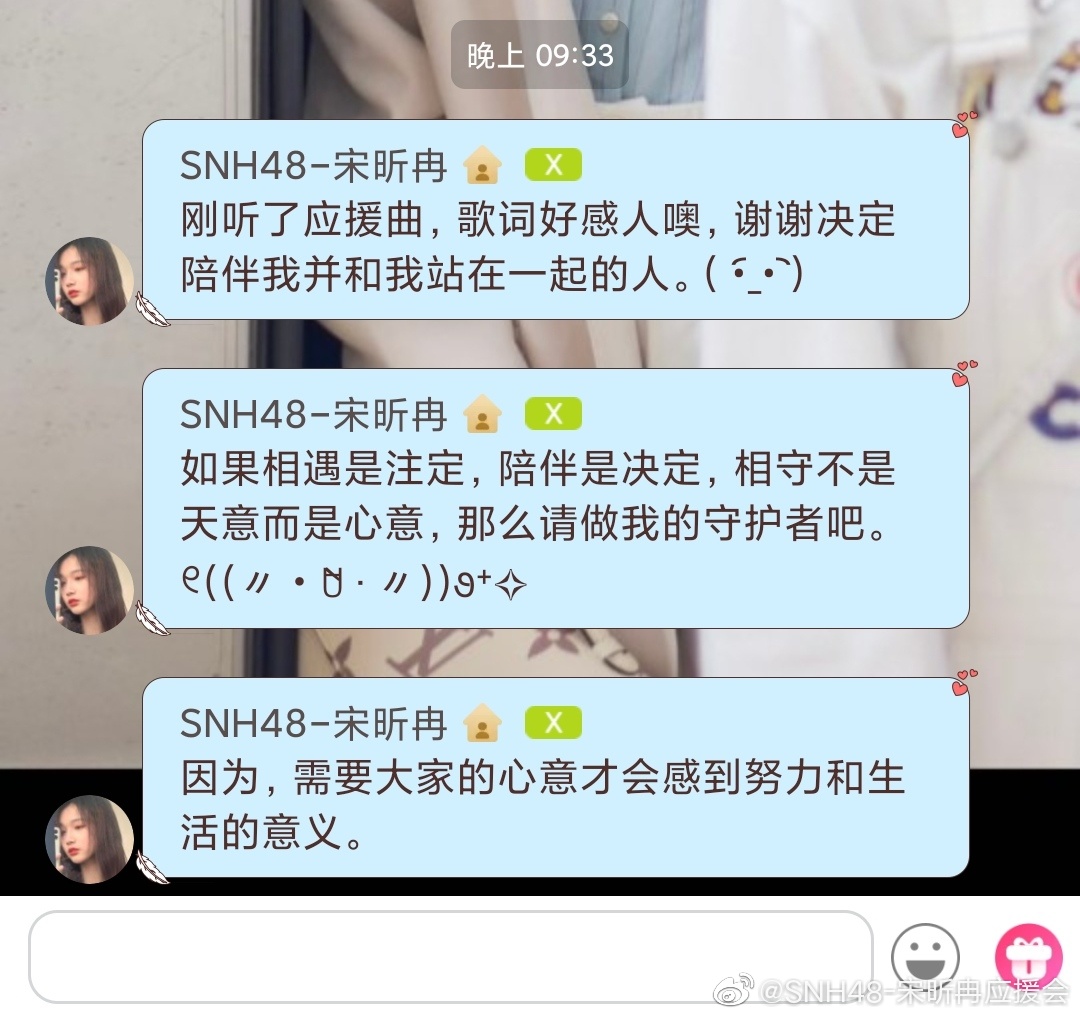The width and height of the screenshot is (1080, 1018).
Task: Tap avatar beside the 应援曲 message
Action: [x=90, y=281]
